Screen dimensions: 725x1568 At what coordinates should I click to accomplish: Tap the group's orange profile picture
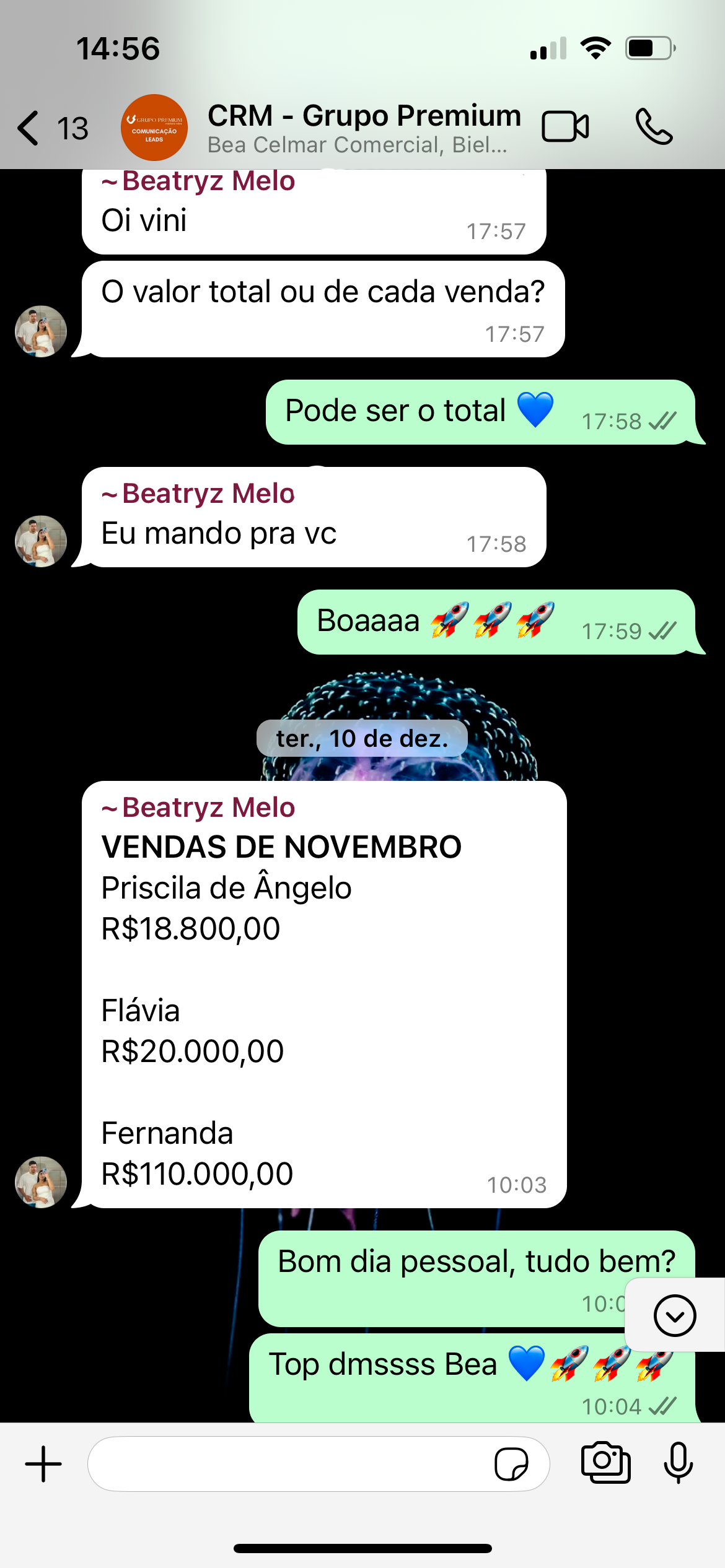[154, 128]
